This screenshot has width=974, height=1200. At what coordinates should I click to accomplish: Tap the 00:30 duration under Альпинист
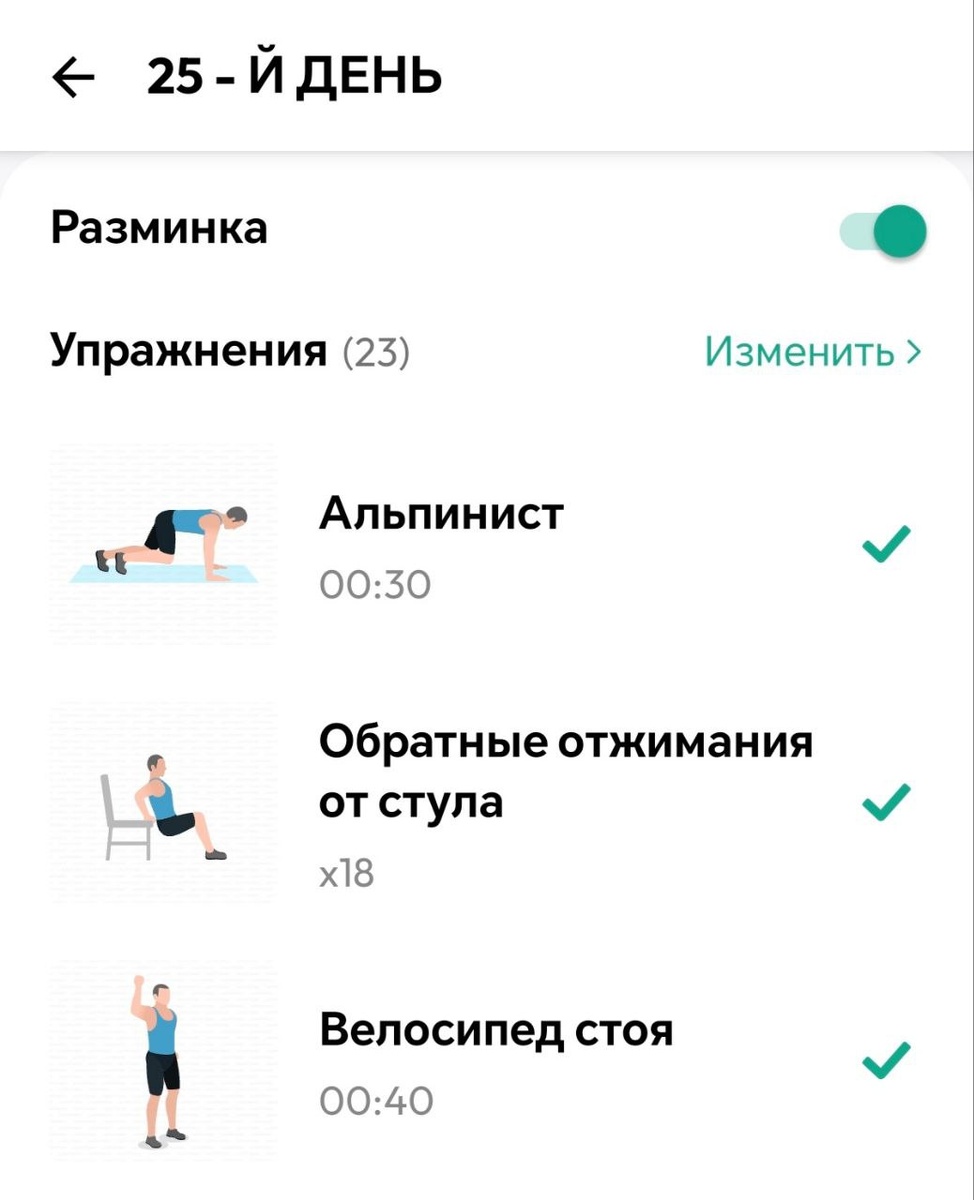click(x=374, y=583)
